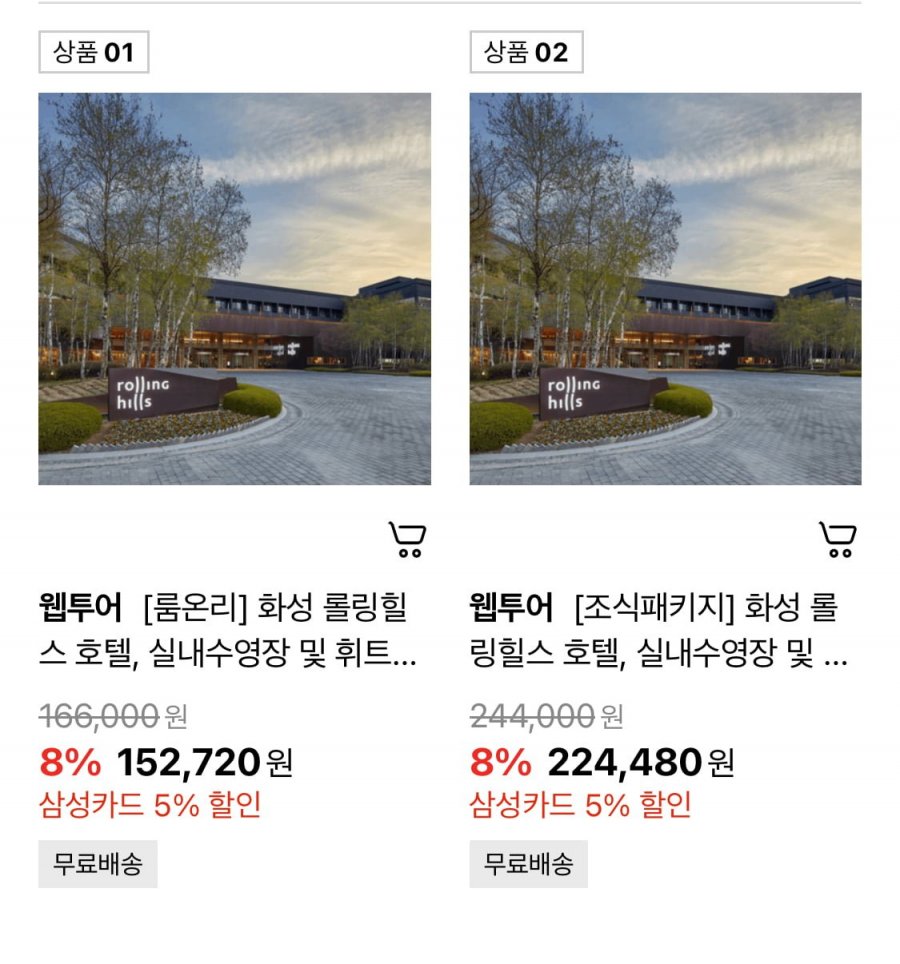
Task: View the [조식패키지] 화성 롤링힐스 호텔 listing
Action: [660, 631]
